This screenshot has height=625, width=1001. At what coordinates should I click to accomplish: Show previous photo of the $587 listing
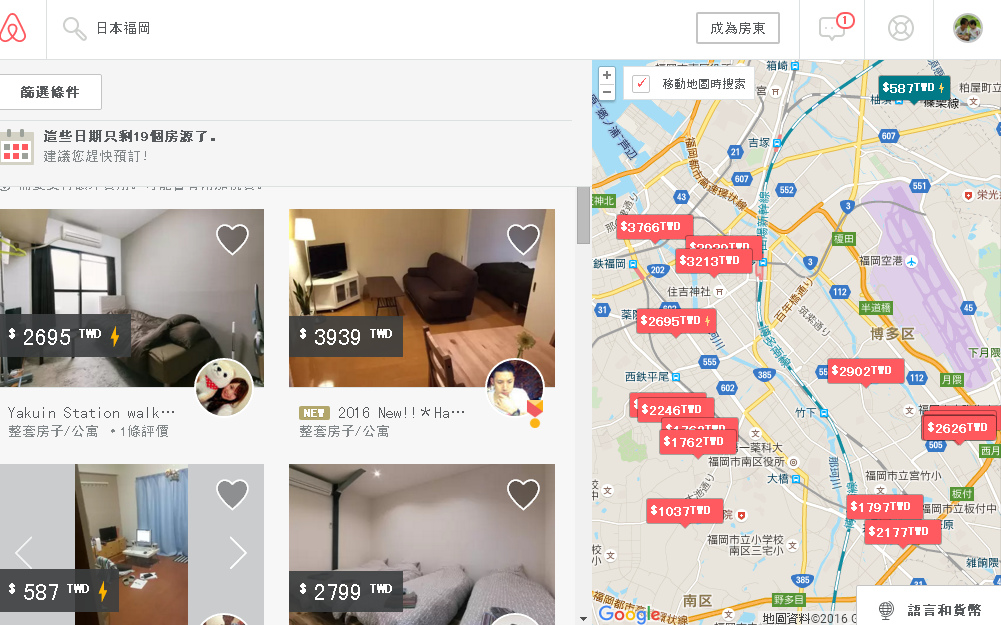click(x=23, y=552)
